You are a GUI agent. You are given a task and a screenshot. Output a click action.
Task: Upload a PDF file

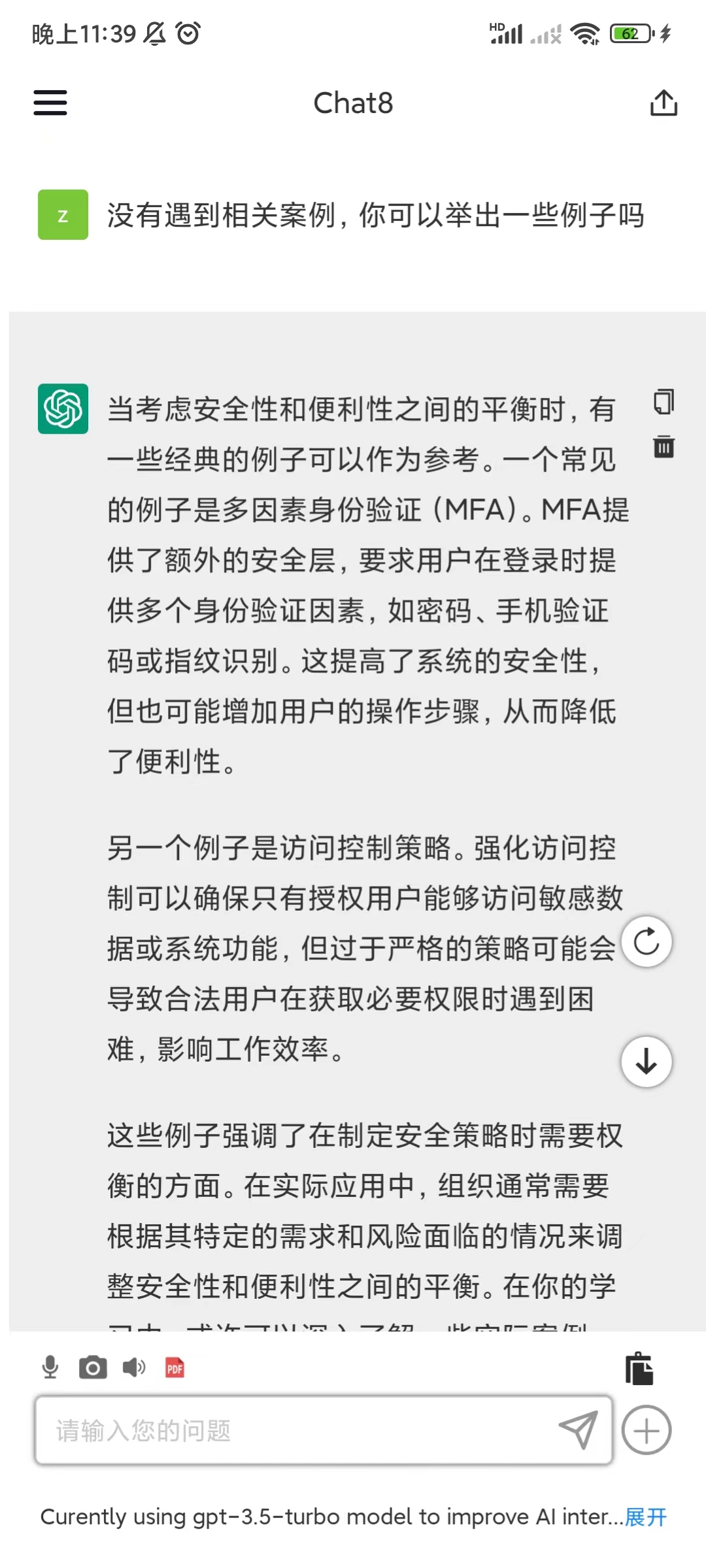click(x=175, y=1367)
